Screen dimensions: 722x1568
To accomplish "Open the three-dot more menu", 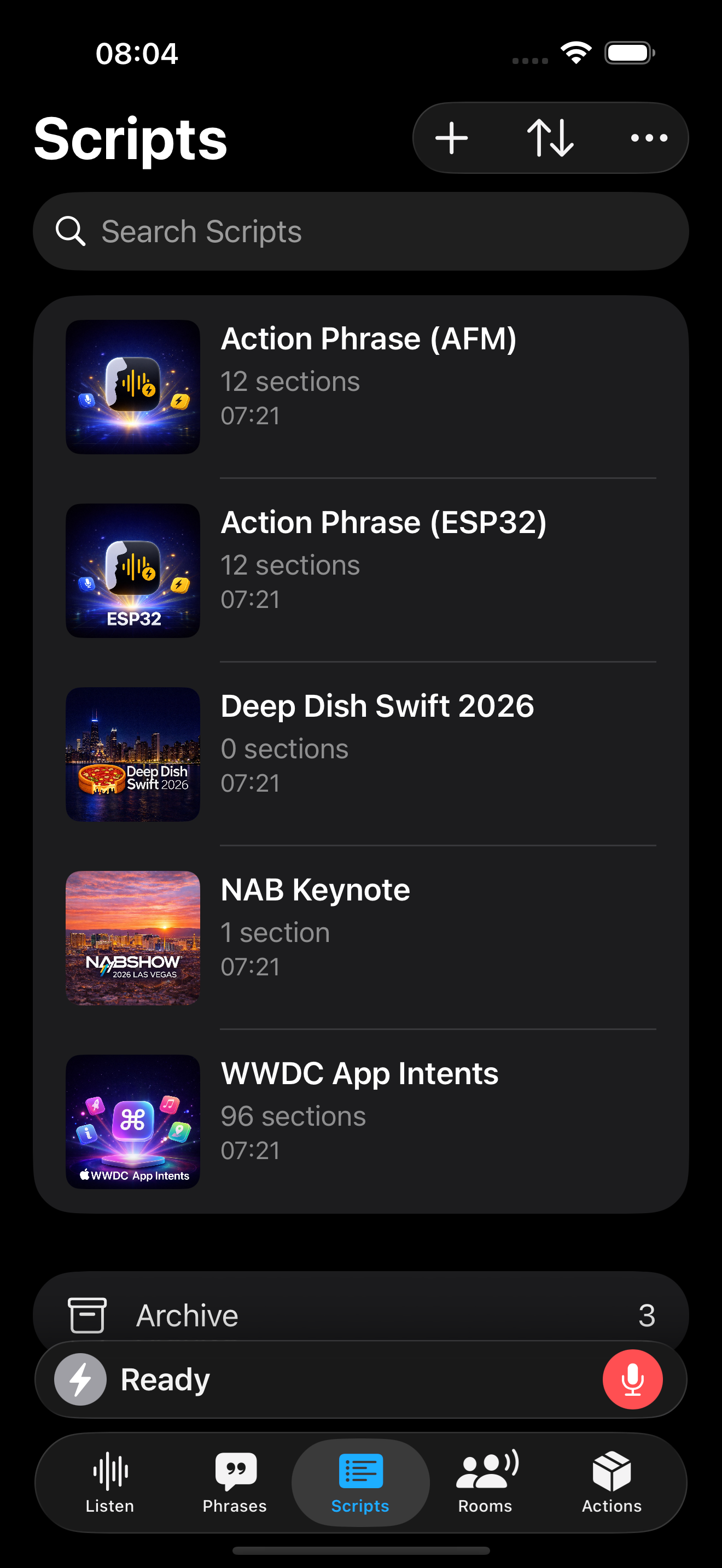I will (649, 138).
